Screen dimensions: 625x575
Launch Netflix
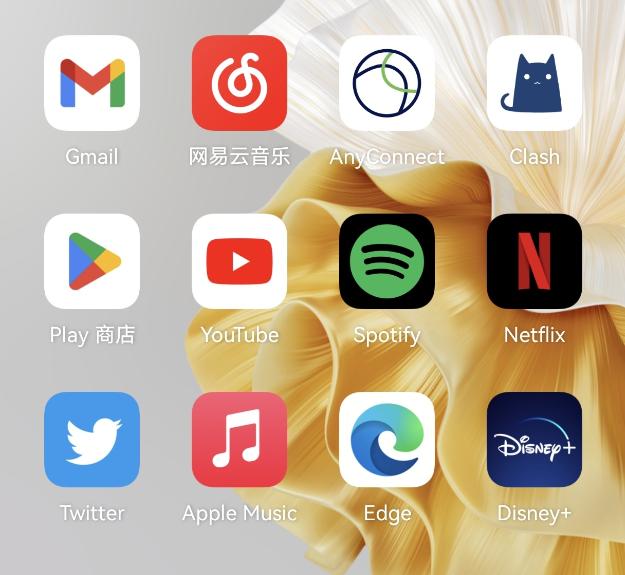pyautogui.click(x=534, y=261)
